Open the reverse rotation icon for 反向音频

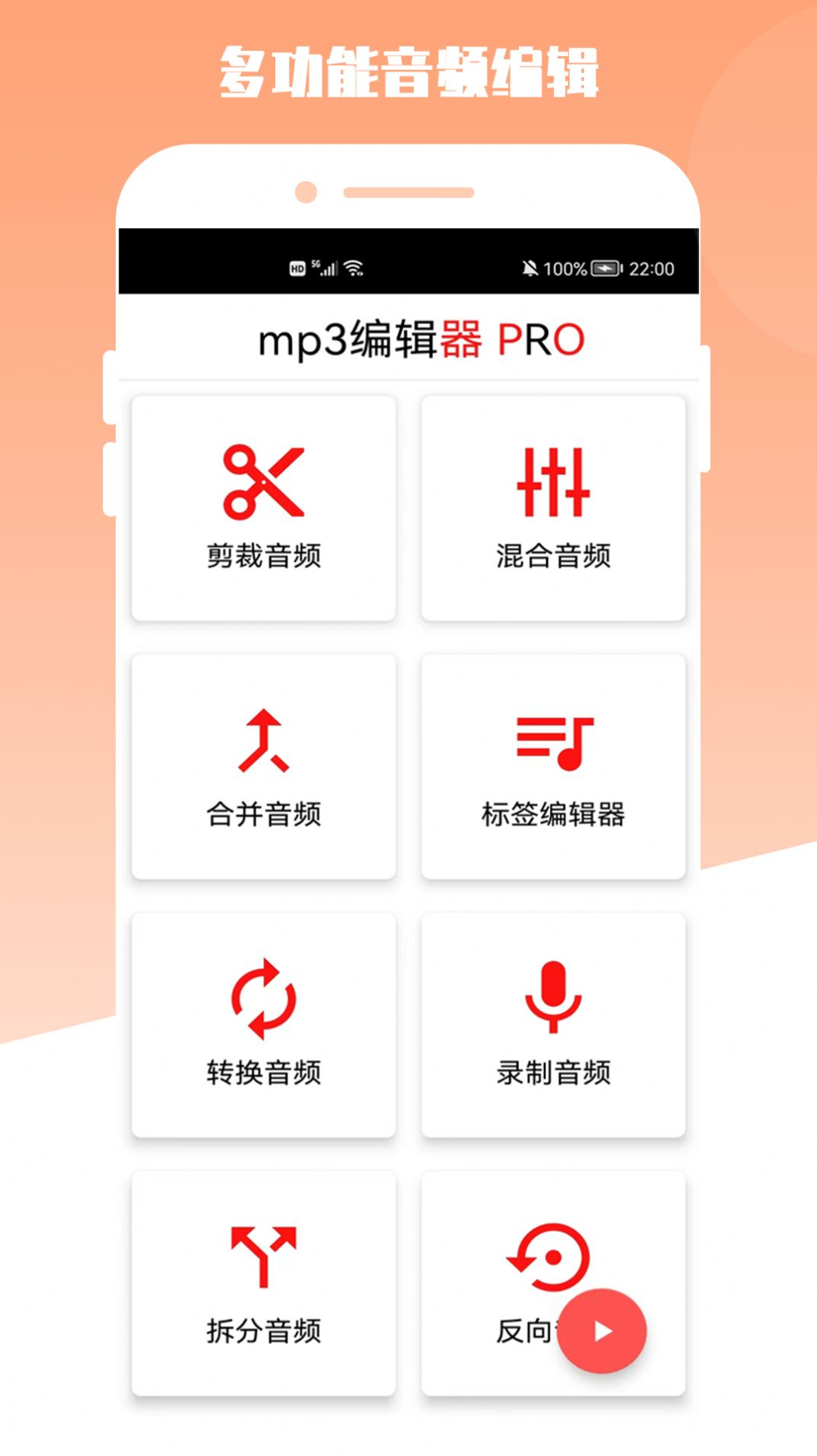click(x=549, y=1255)
